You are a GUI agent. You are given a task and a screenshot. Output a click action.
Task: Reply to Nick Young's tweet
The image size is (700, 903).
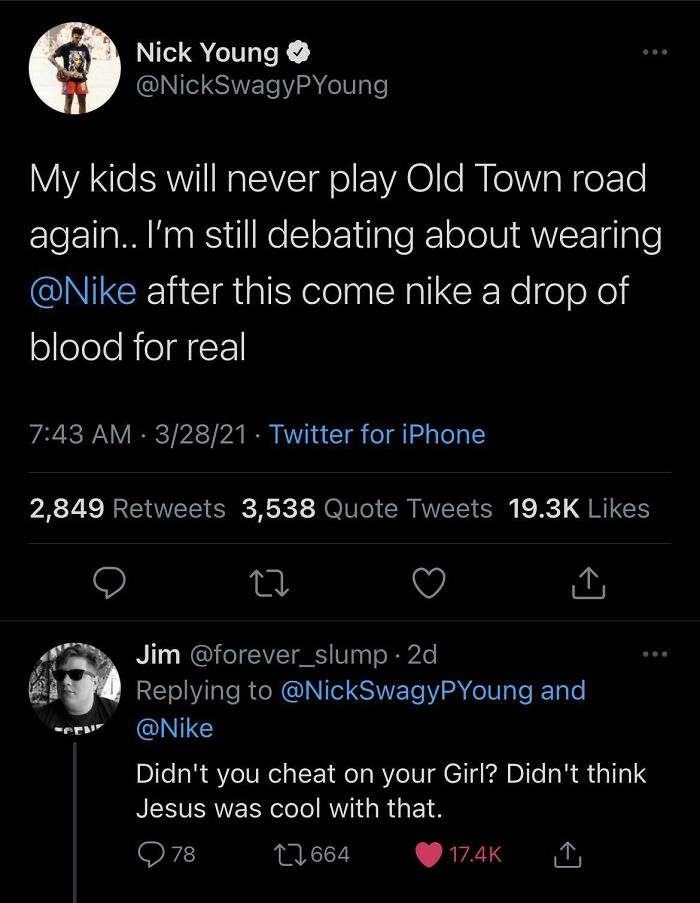click(x=111, y=581)
